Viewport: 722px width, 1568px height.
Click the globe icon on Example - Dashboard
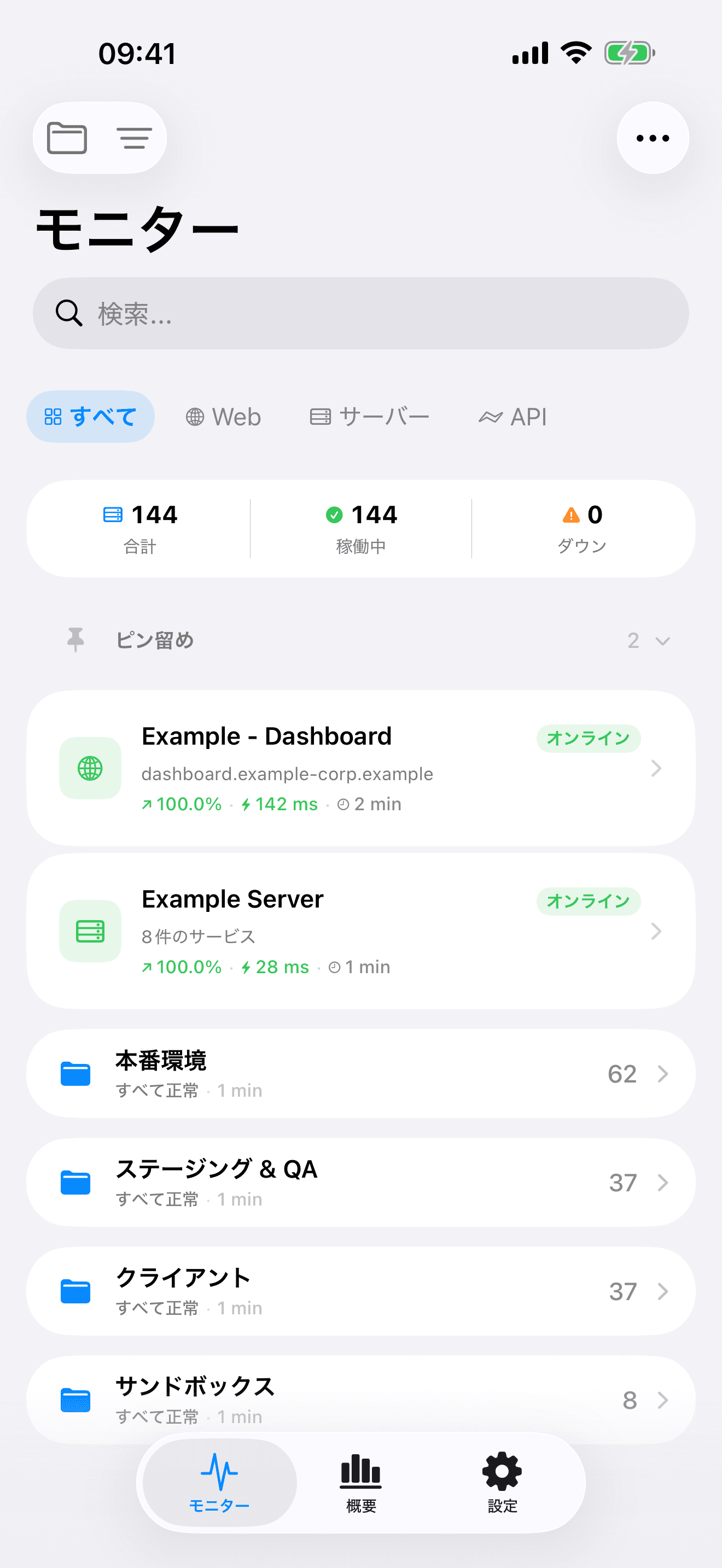point(90,769)
